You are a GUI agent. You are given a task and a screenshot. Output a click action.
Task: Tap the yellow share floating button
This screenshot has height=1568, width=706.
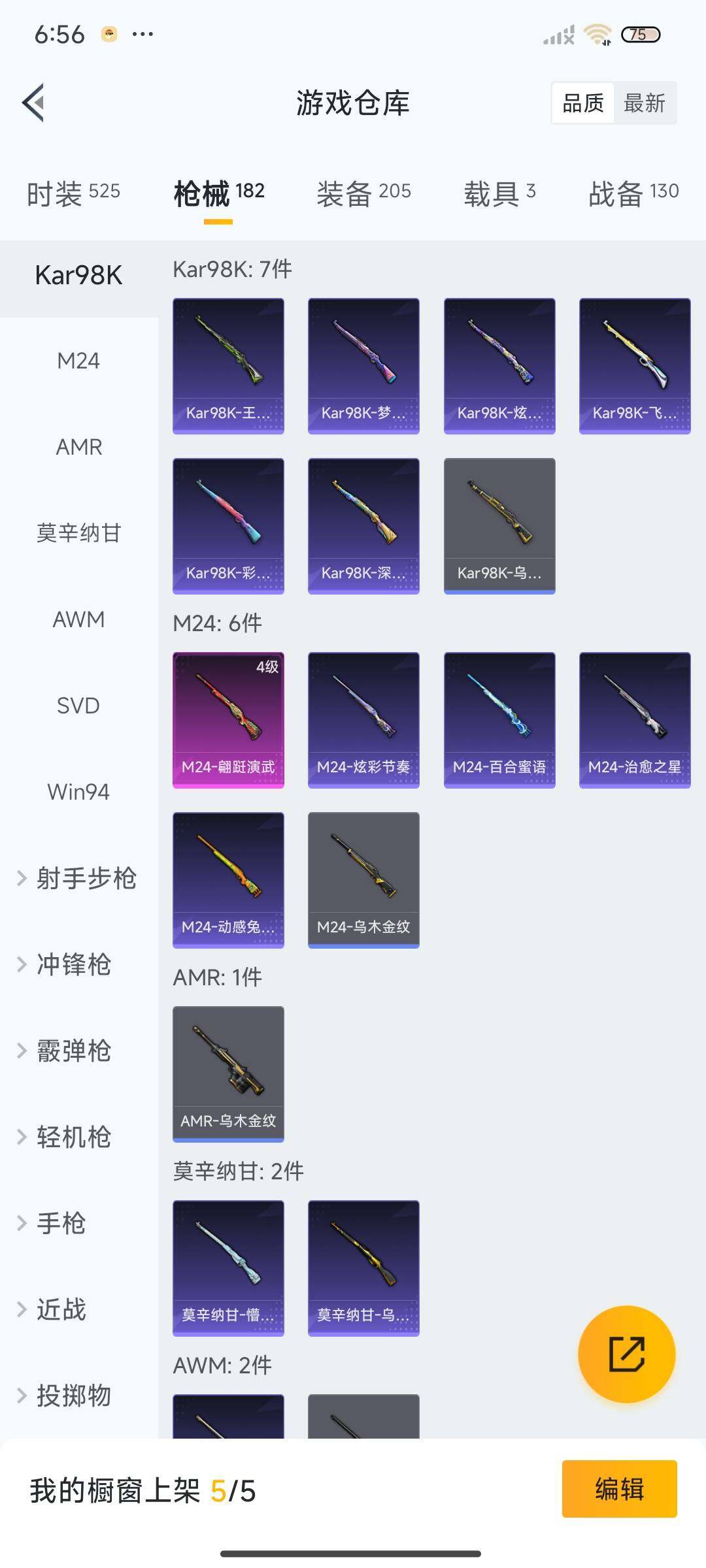coord(626,1354)
